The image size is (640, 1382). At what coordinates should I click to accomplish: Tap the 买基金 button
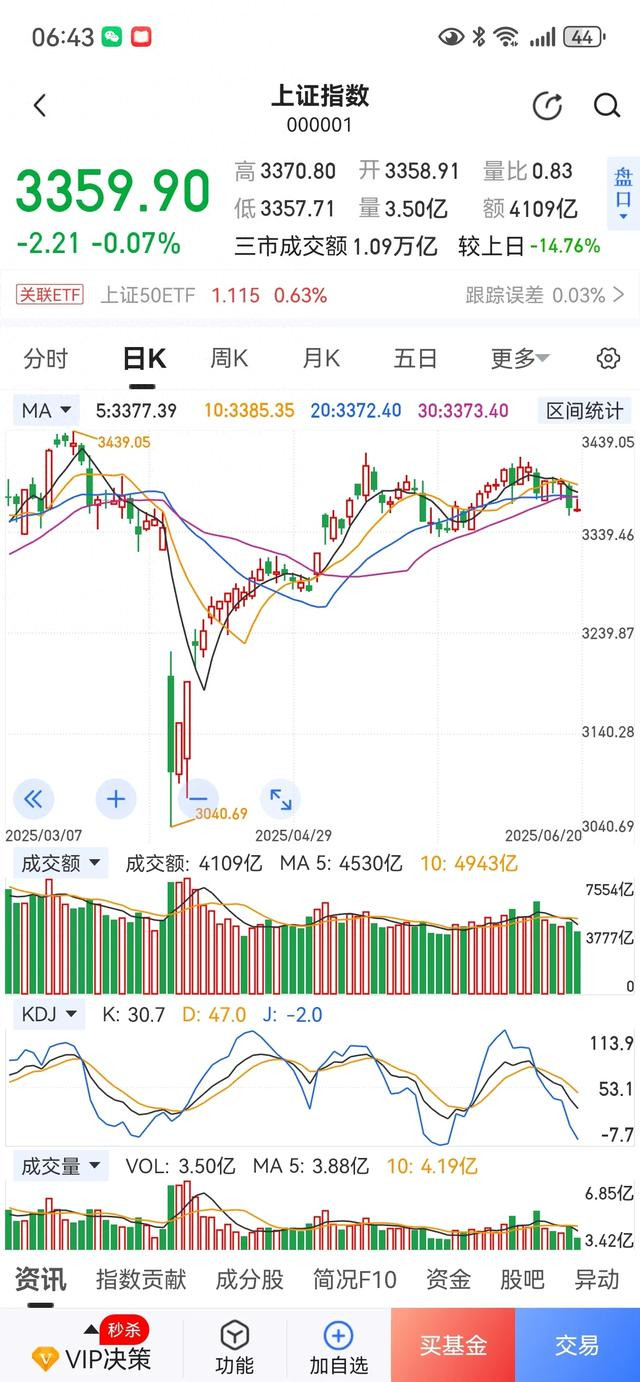click(x=453, y=1345)
